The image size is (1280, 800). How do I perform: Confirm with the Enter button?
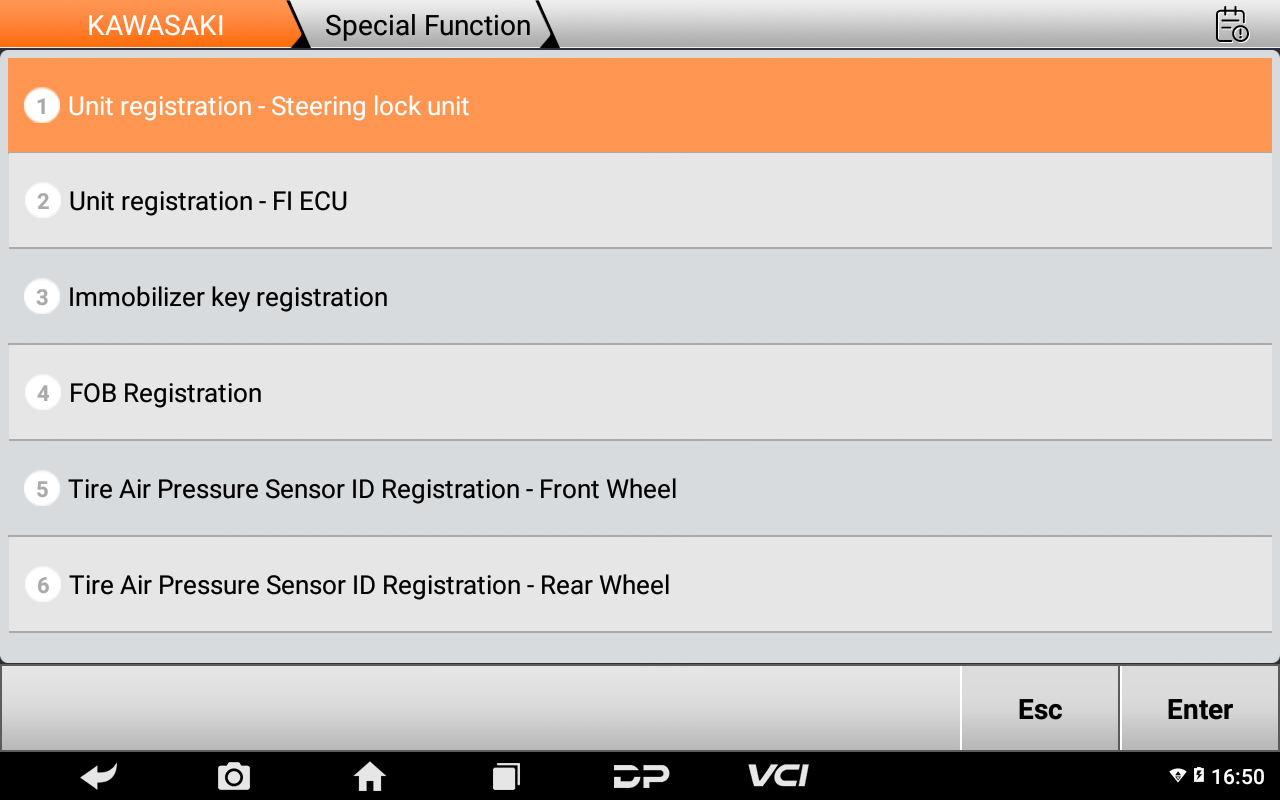click(x=1200, y=709)
